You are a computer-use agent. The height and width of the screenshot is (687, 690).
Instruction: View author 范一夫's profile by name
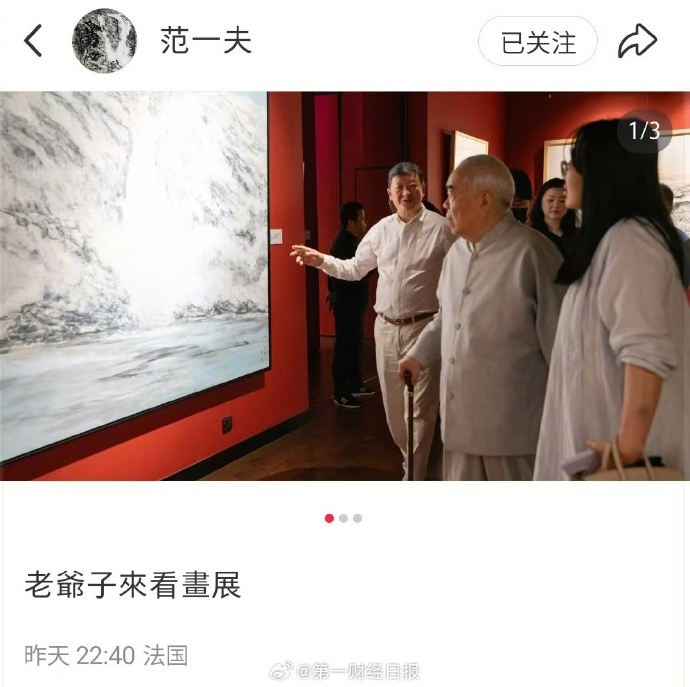[x=205, y=41]
